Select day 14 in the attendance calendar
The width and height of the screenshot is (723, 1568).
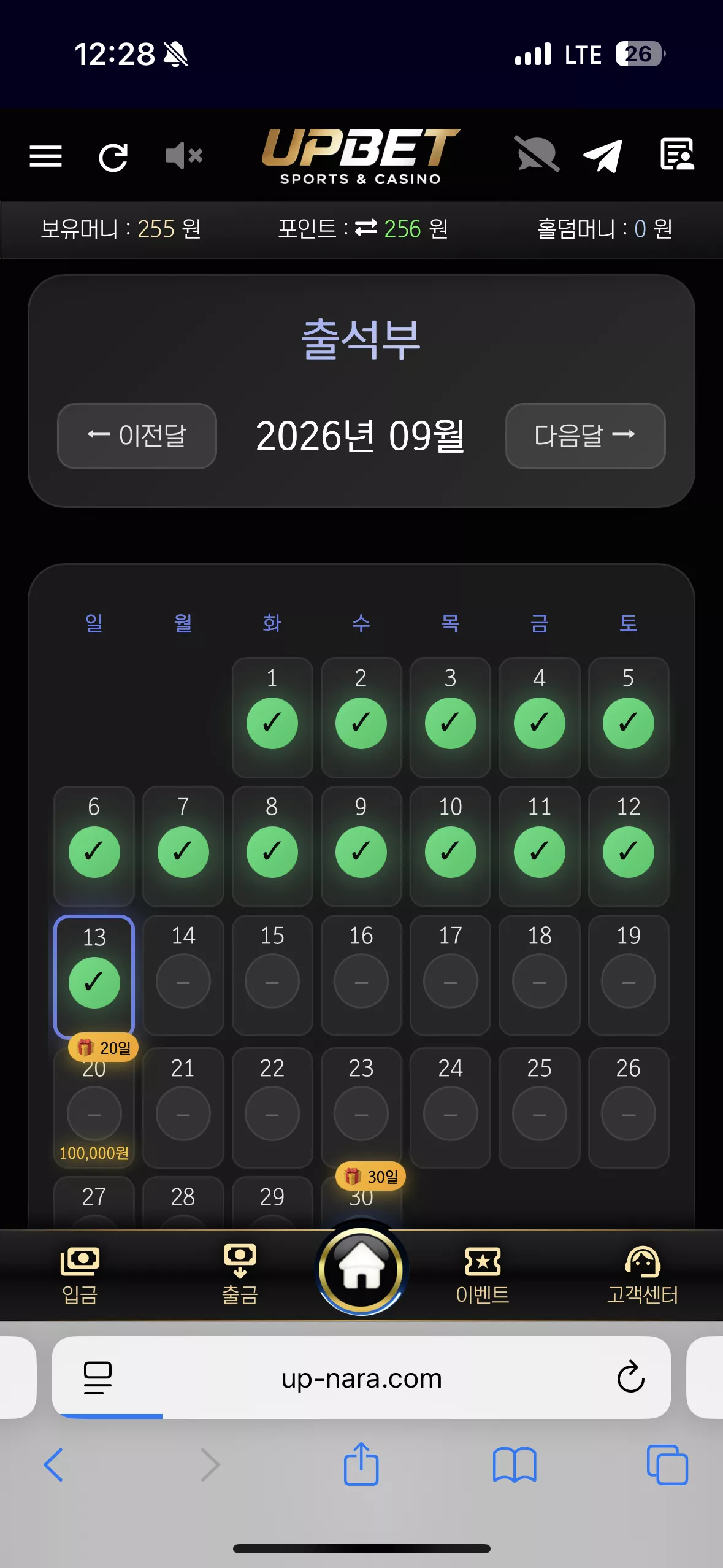point(183,975)
